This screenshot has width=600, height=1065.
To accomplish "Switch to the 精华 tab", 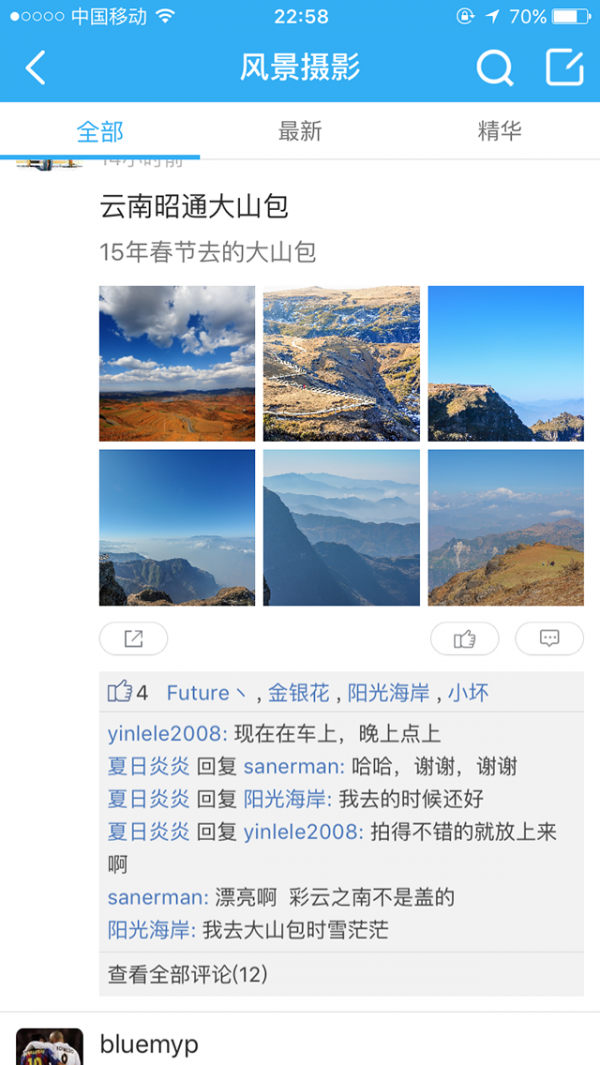I will pos(500,131).
